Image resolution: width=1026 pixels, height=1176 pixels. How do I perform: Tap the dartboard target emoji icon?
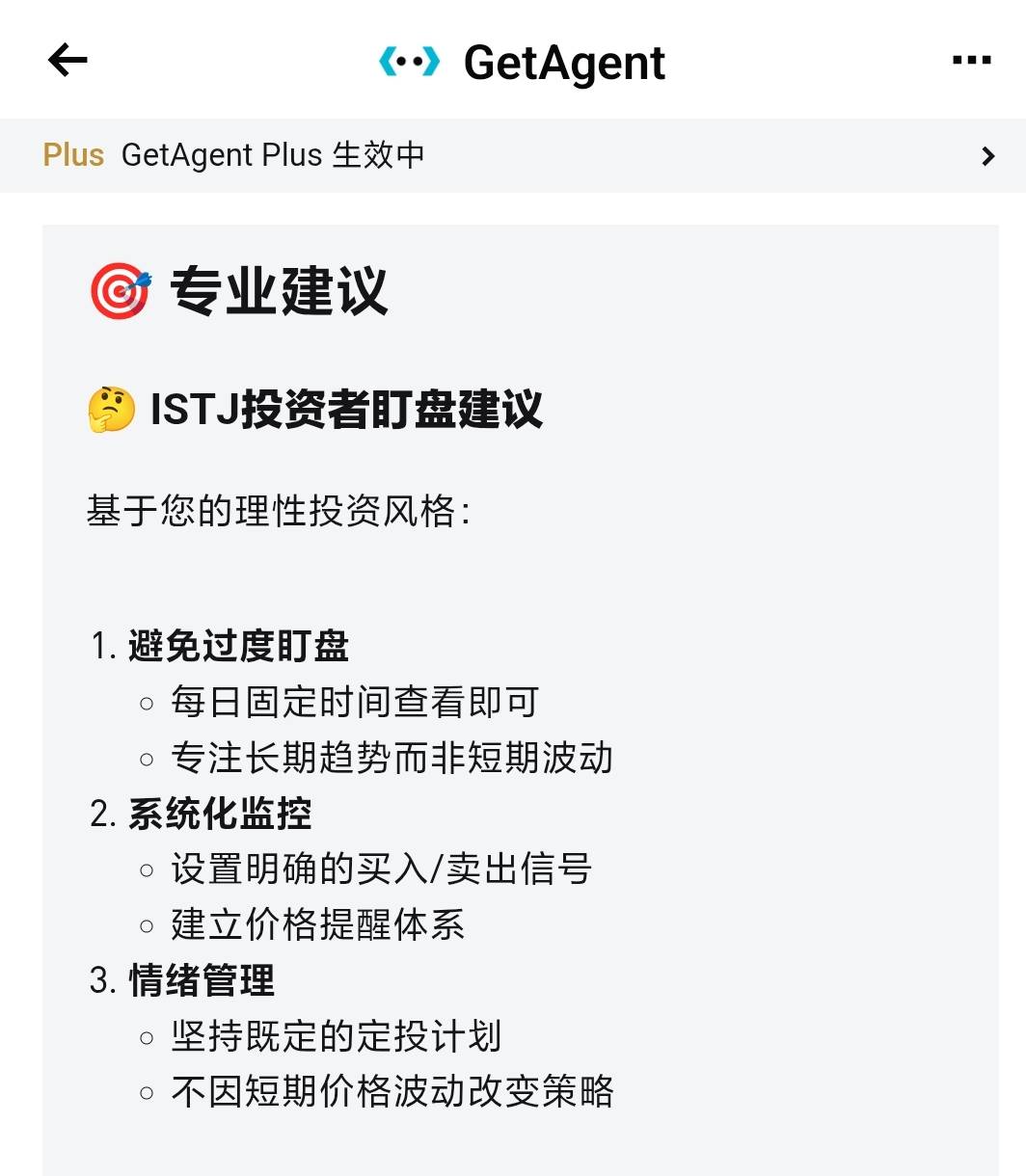pos(118,291)
